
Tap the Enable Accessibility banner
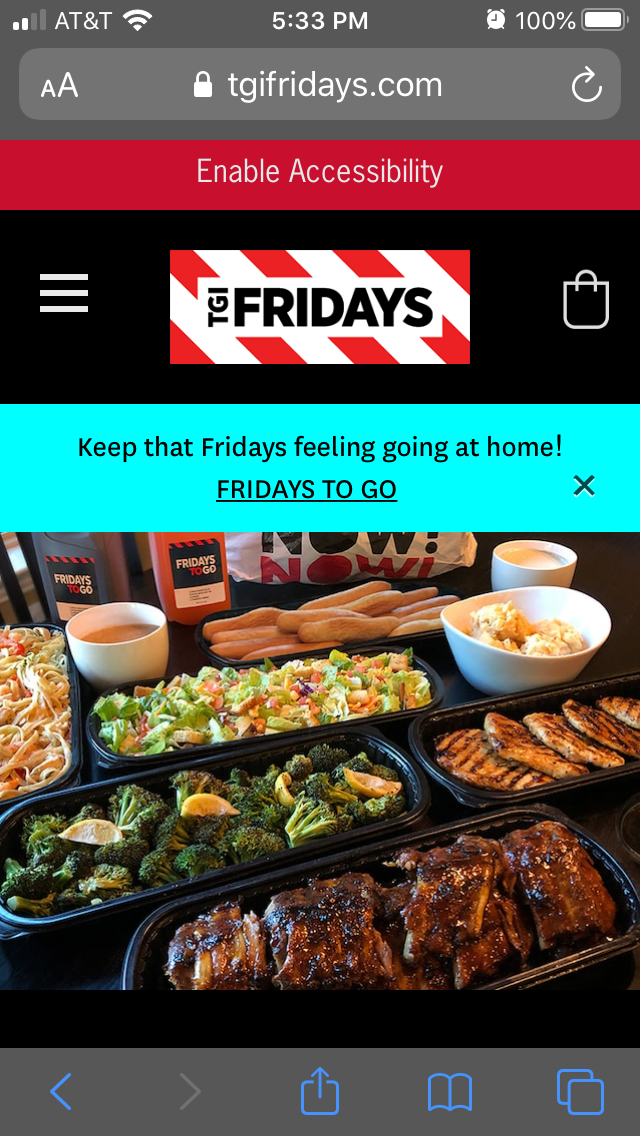[x=320, y=172]
